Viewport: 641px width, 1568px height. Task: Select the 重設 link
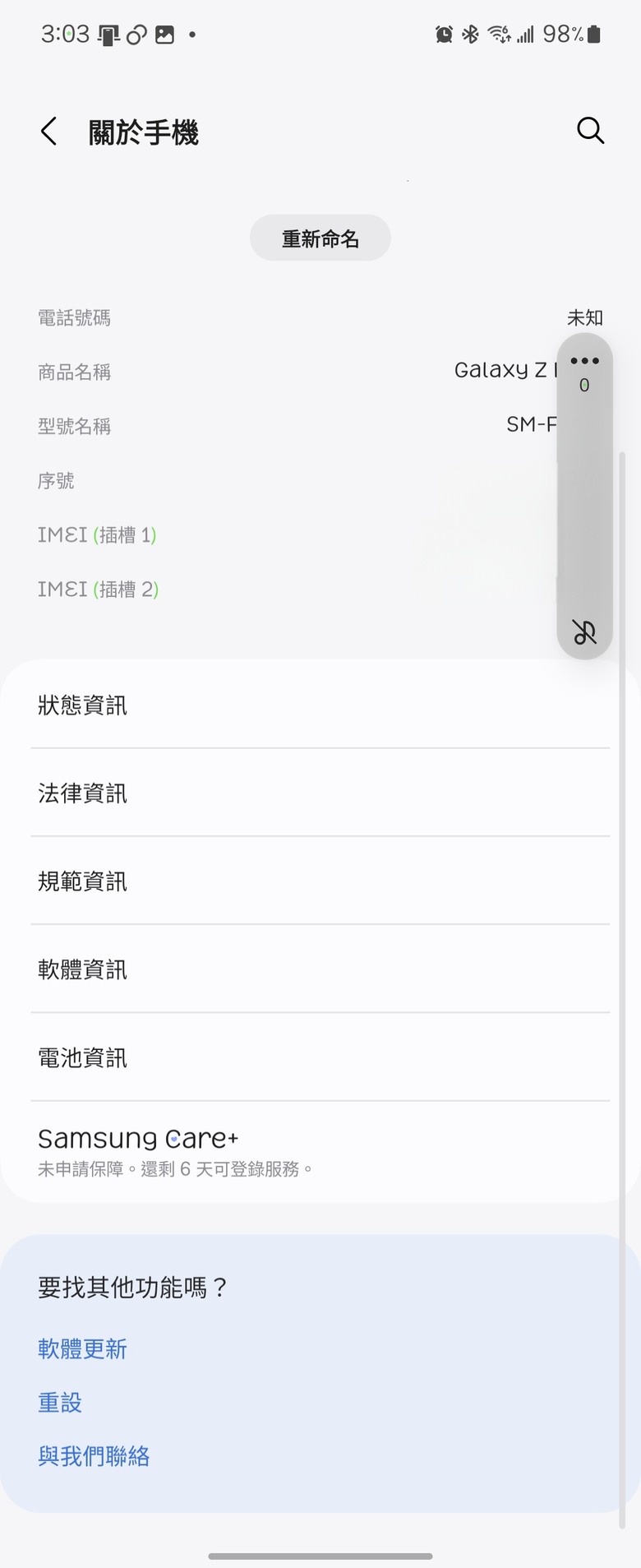60,1403
